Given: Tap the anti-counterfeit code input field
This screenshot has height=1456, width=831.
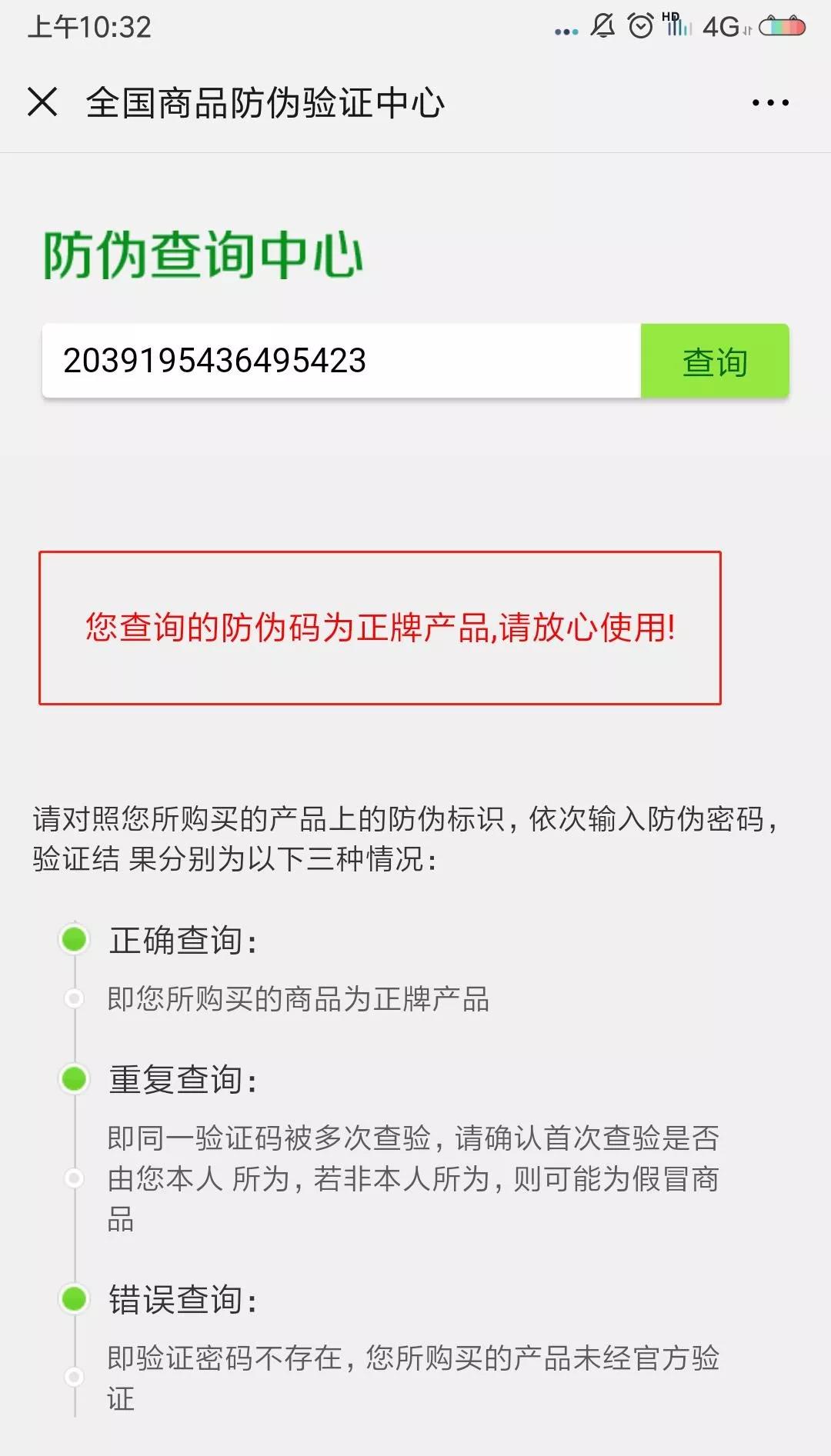Looking at the screenshot, I should [x=341, y=362].
